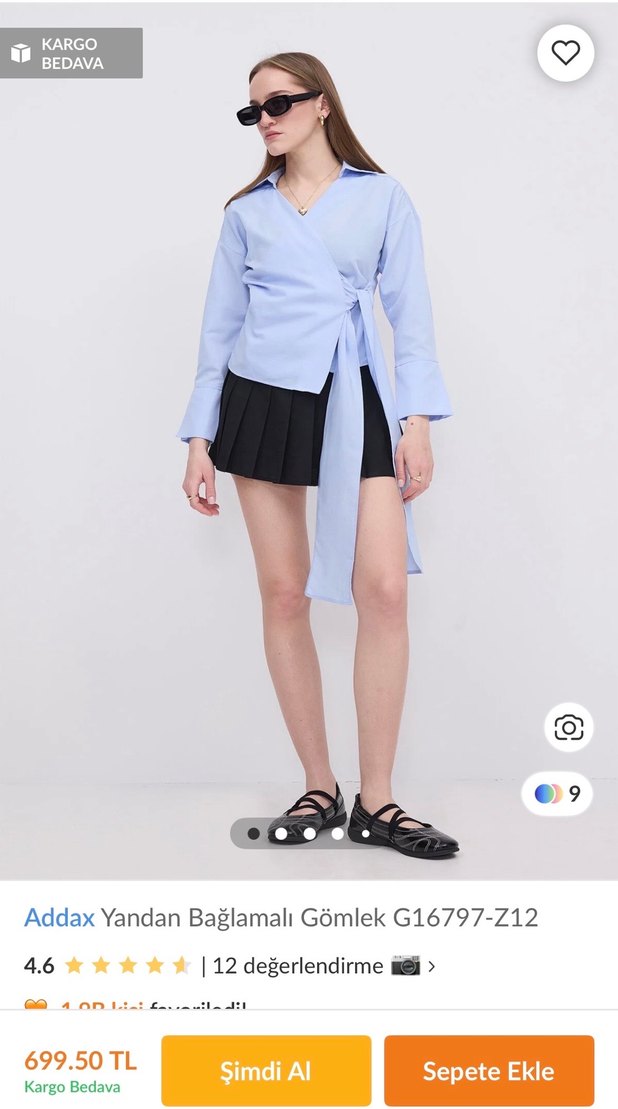Open the camera visual search icon

point(568,727)
